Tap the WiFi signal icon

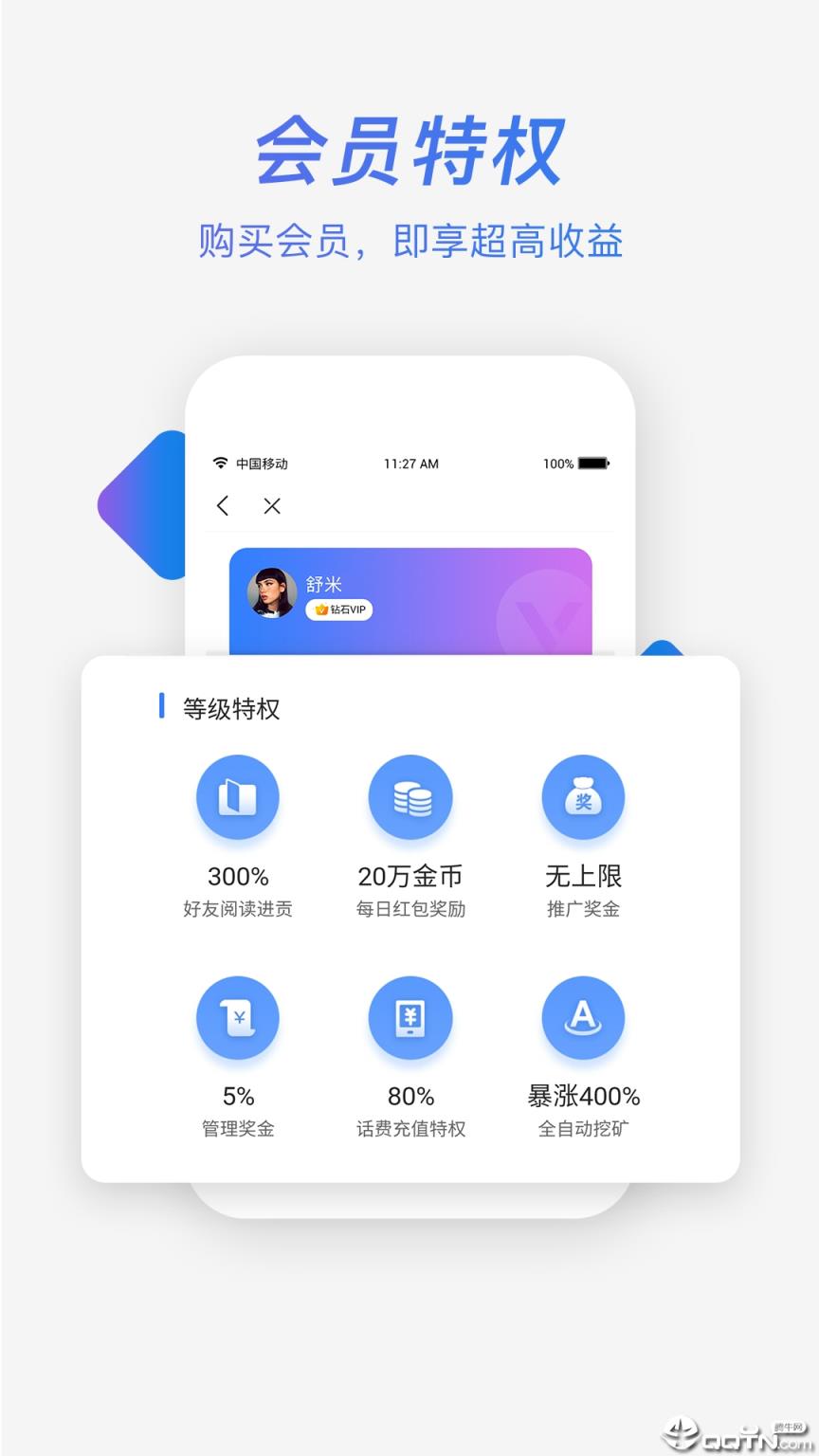click(219, 463)
